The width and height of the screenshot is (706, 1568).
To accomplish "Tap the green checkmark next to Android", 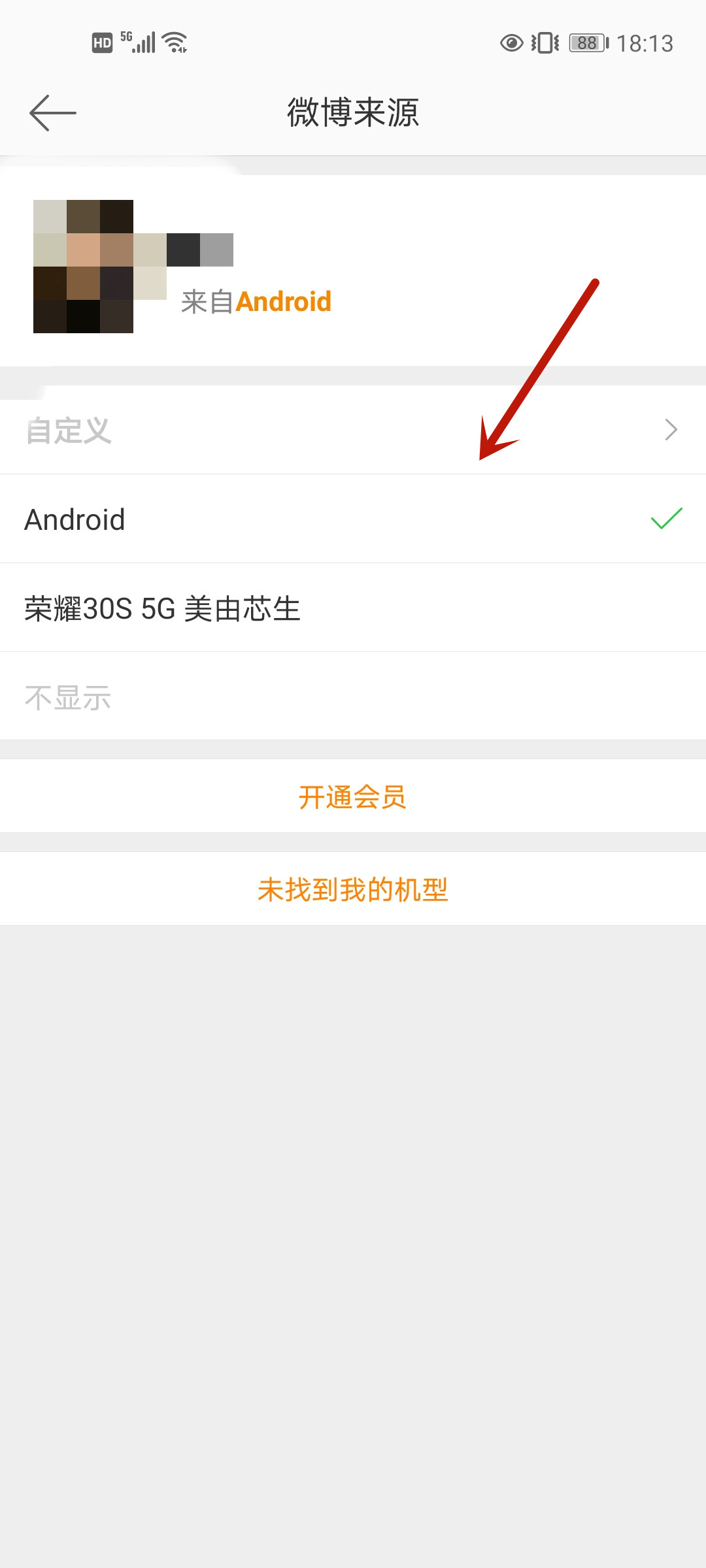I will click(x=665, y=519).
